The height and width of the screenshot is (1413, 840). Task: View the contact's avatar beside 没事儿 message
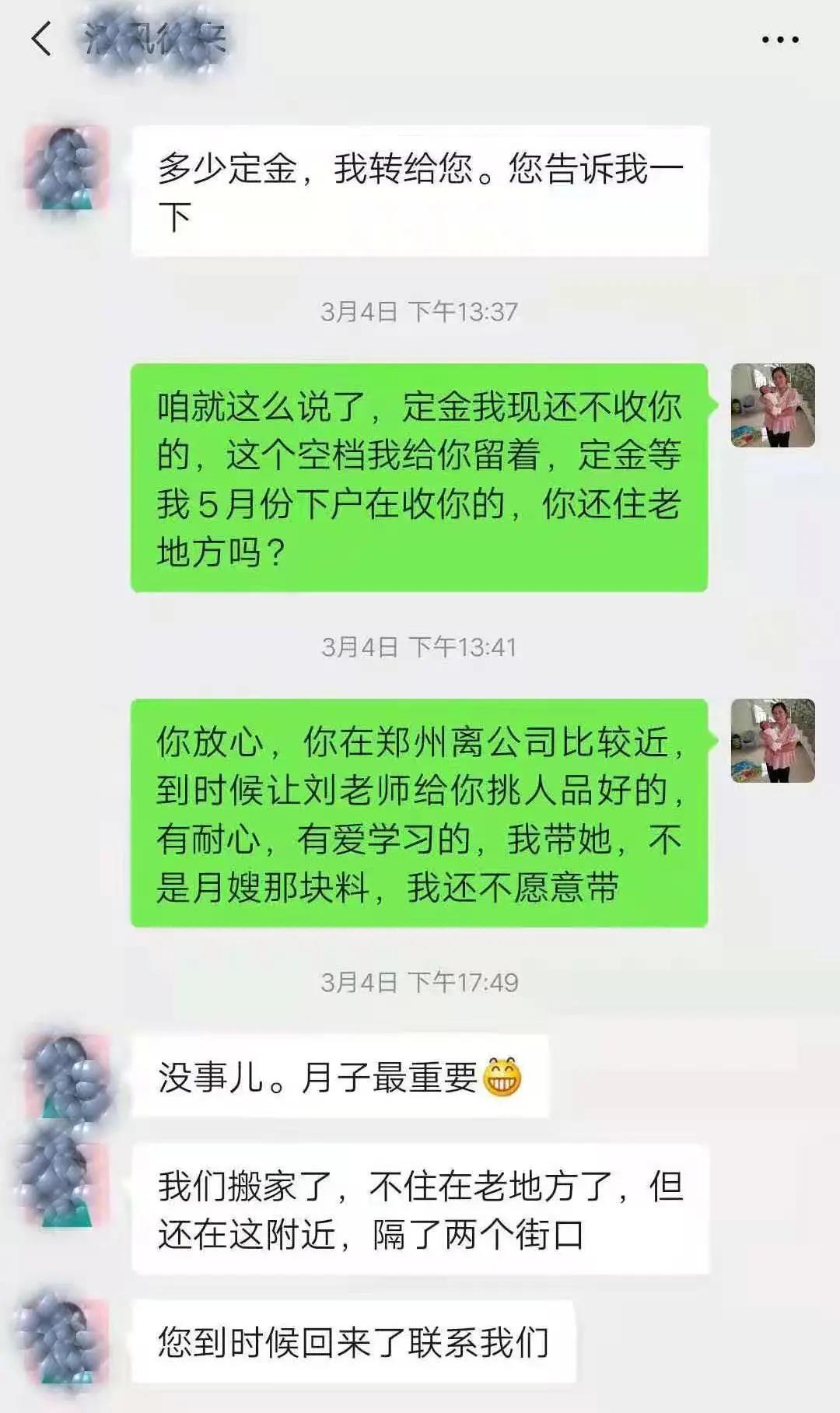click(x=67, y=1076)
